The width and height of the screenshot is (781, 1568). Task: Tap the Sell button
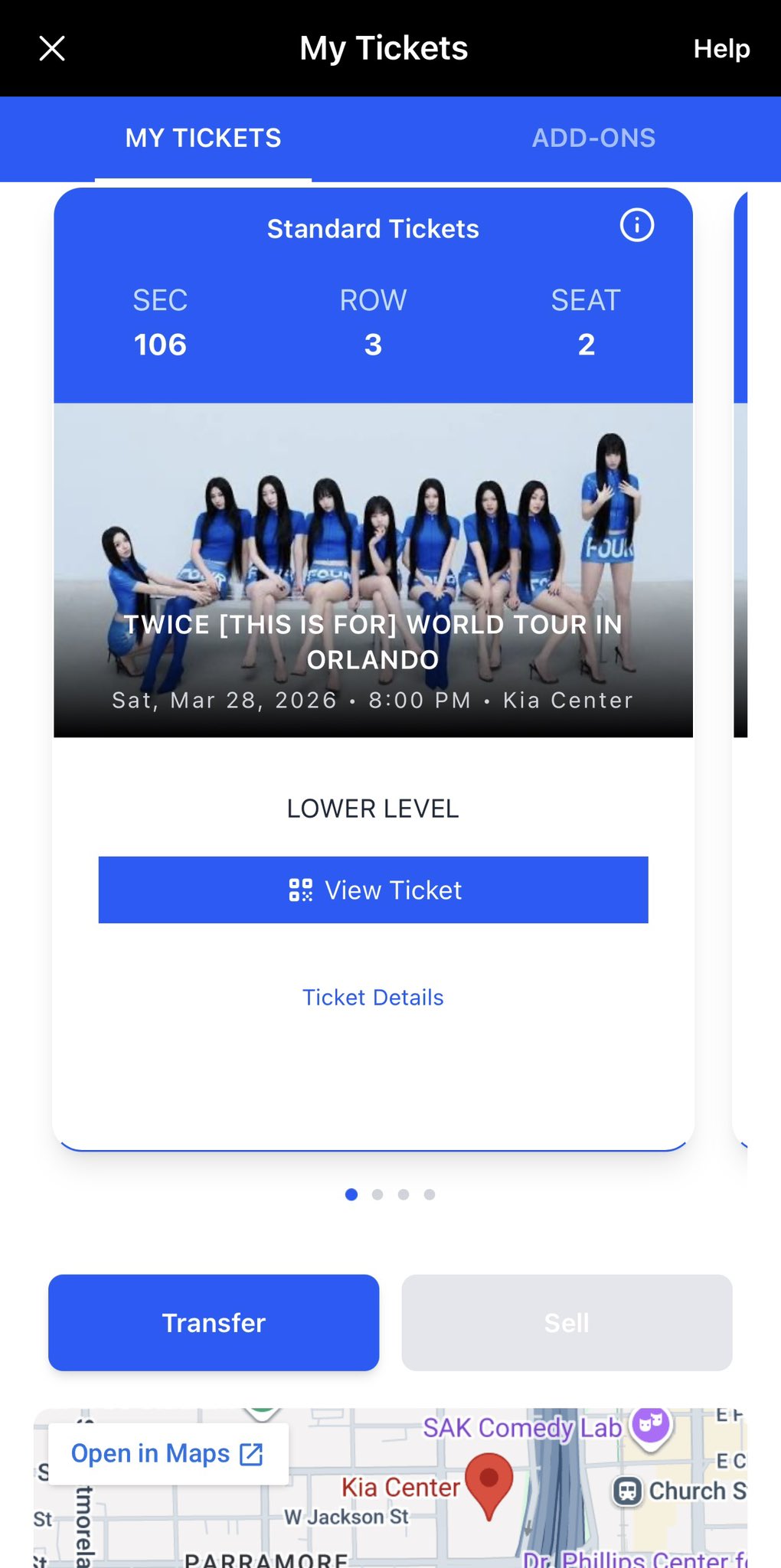pos(567,1322)
